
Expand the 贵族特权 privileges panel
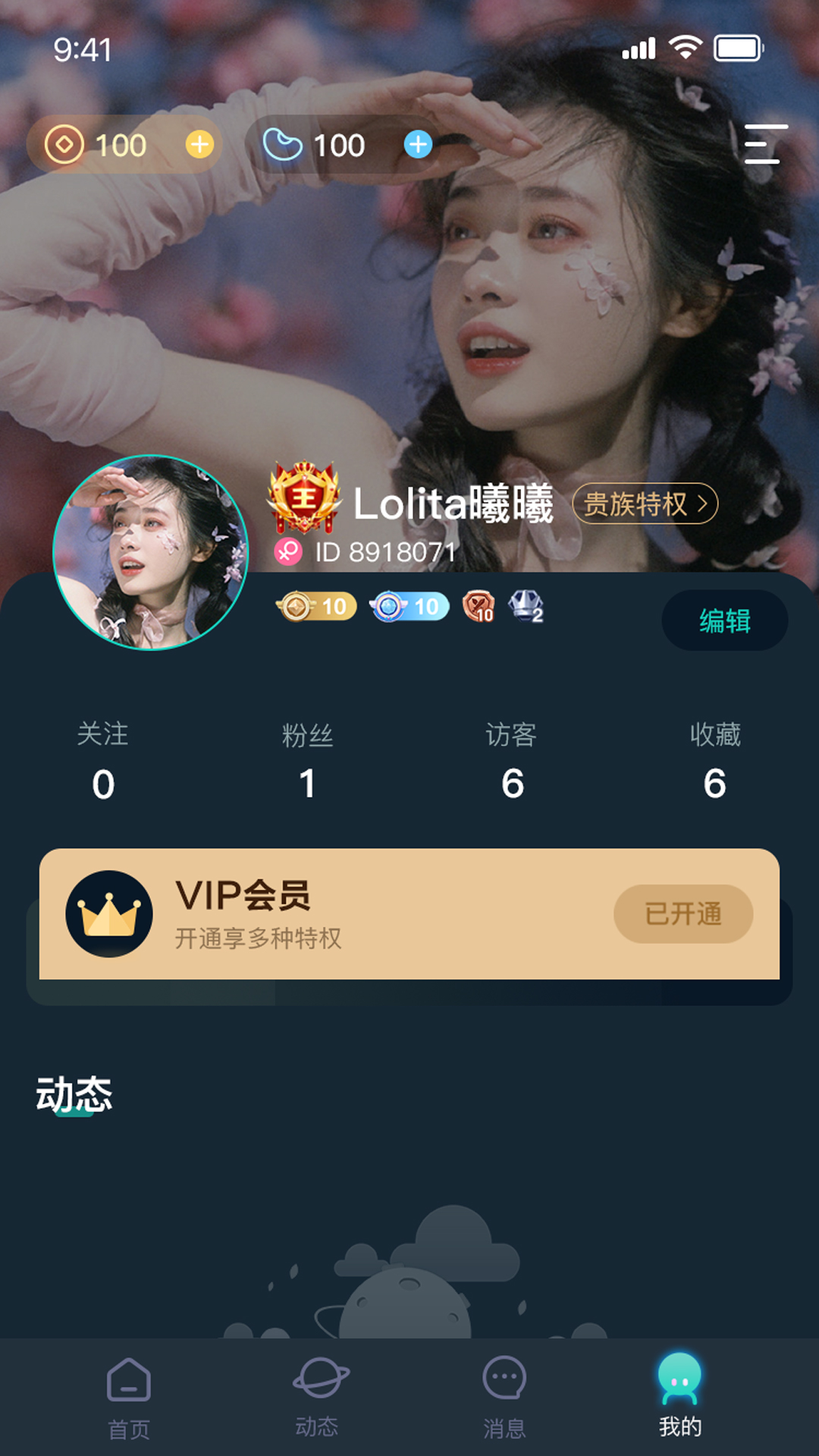pyautogui.click(x=646, y=504)
